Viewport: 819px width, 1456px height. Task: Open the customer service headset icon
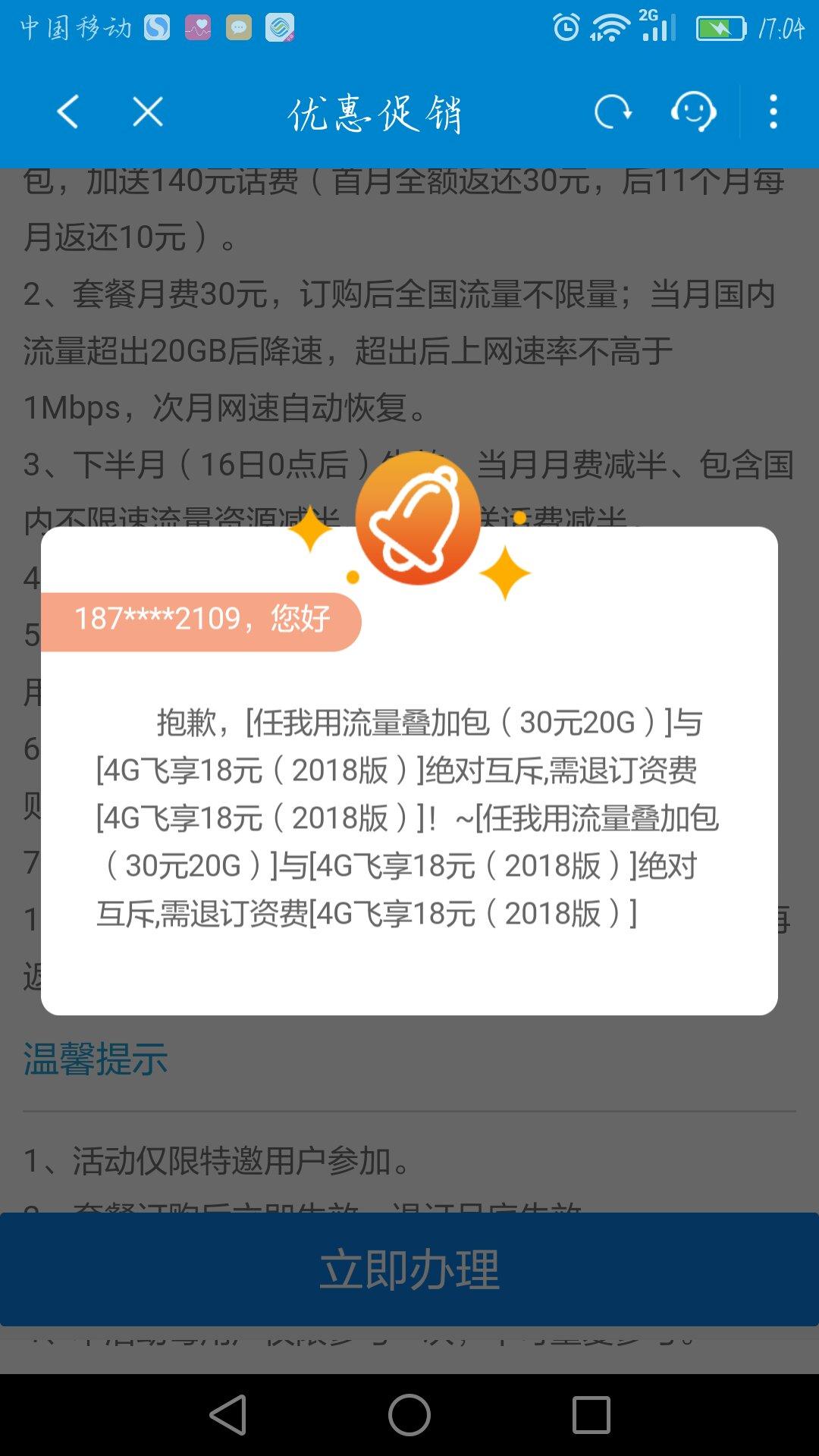692,112
